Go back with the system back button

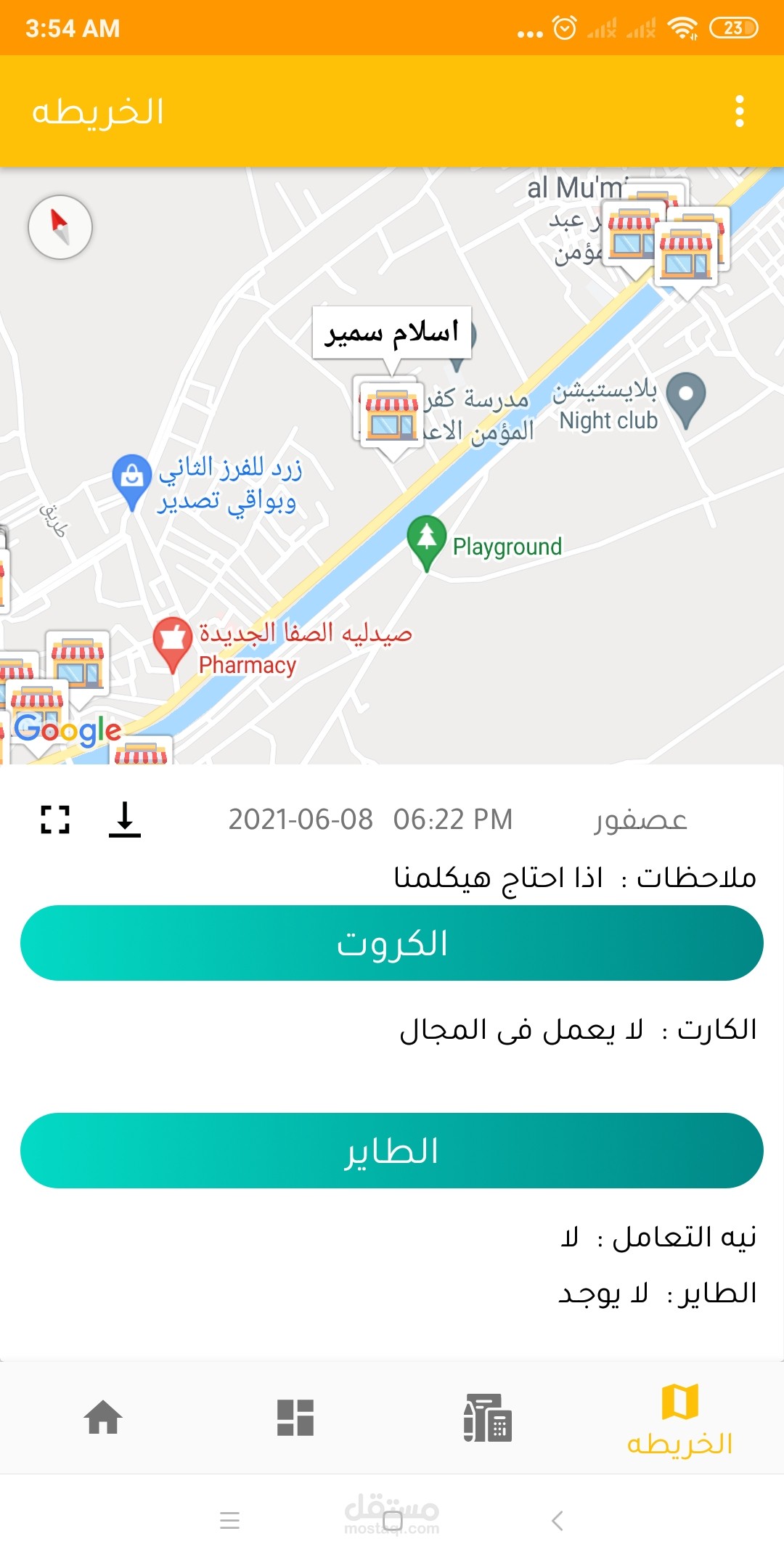tap(558, 1520)
